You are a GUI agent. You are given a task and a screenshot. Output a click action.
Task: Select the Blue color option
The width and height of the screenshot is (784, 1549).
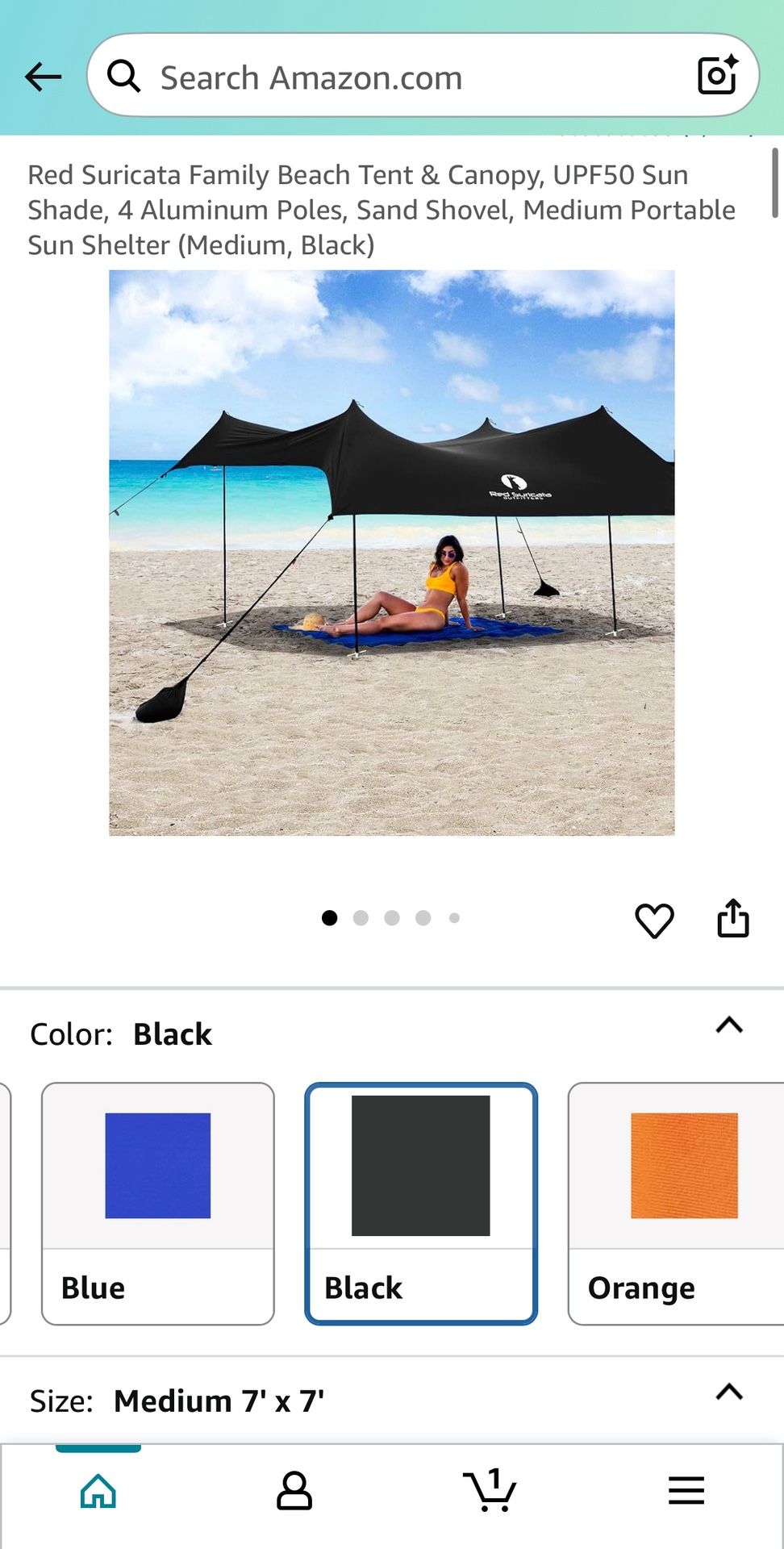click(x=158, y=1203)
